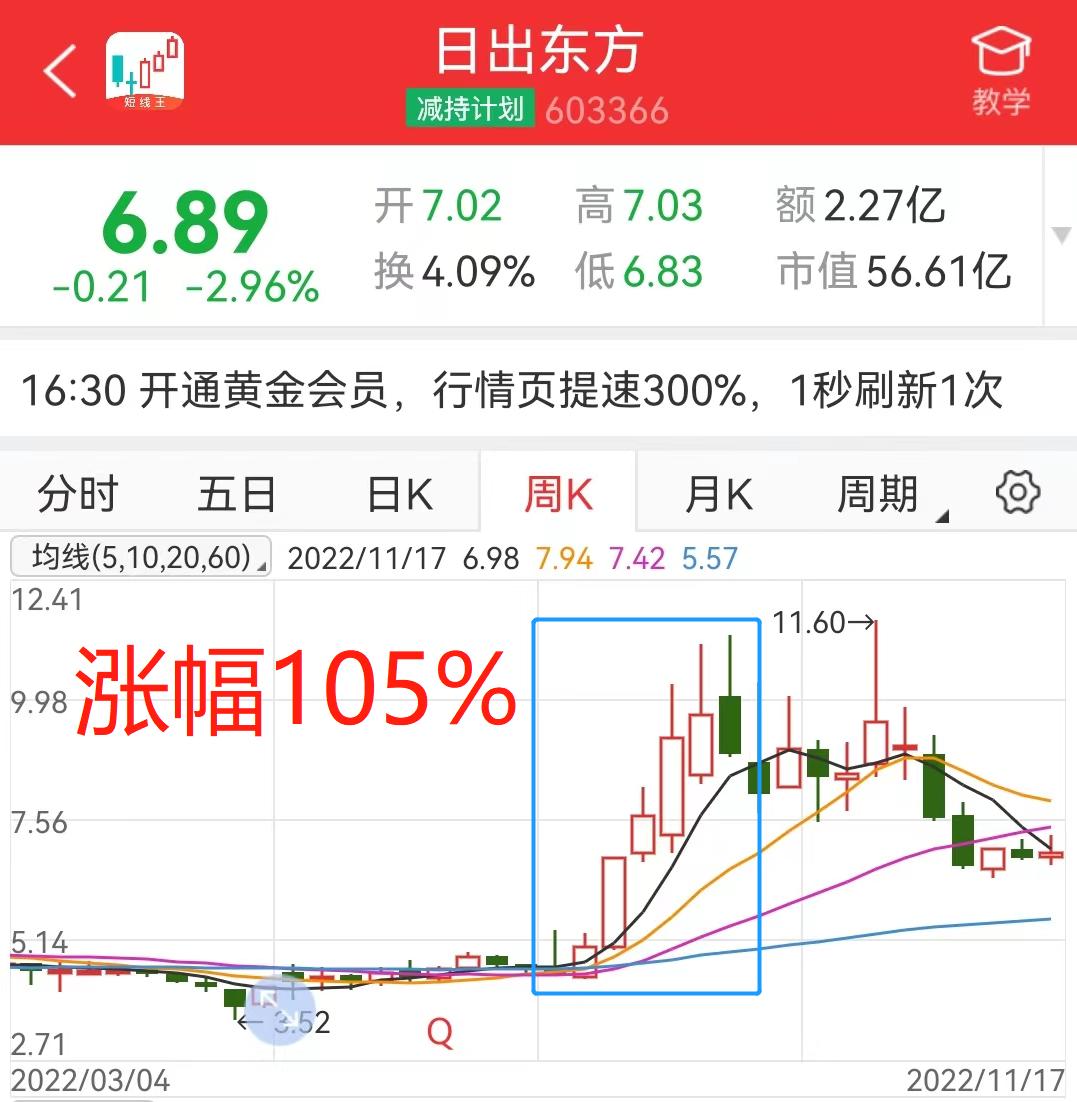Open chart settings via gear icon

tap(1017, 491)
